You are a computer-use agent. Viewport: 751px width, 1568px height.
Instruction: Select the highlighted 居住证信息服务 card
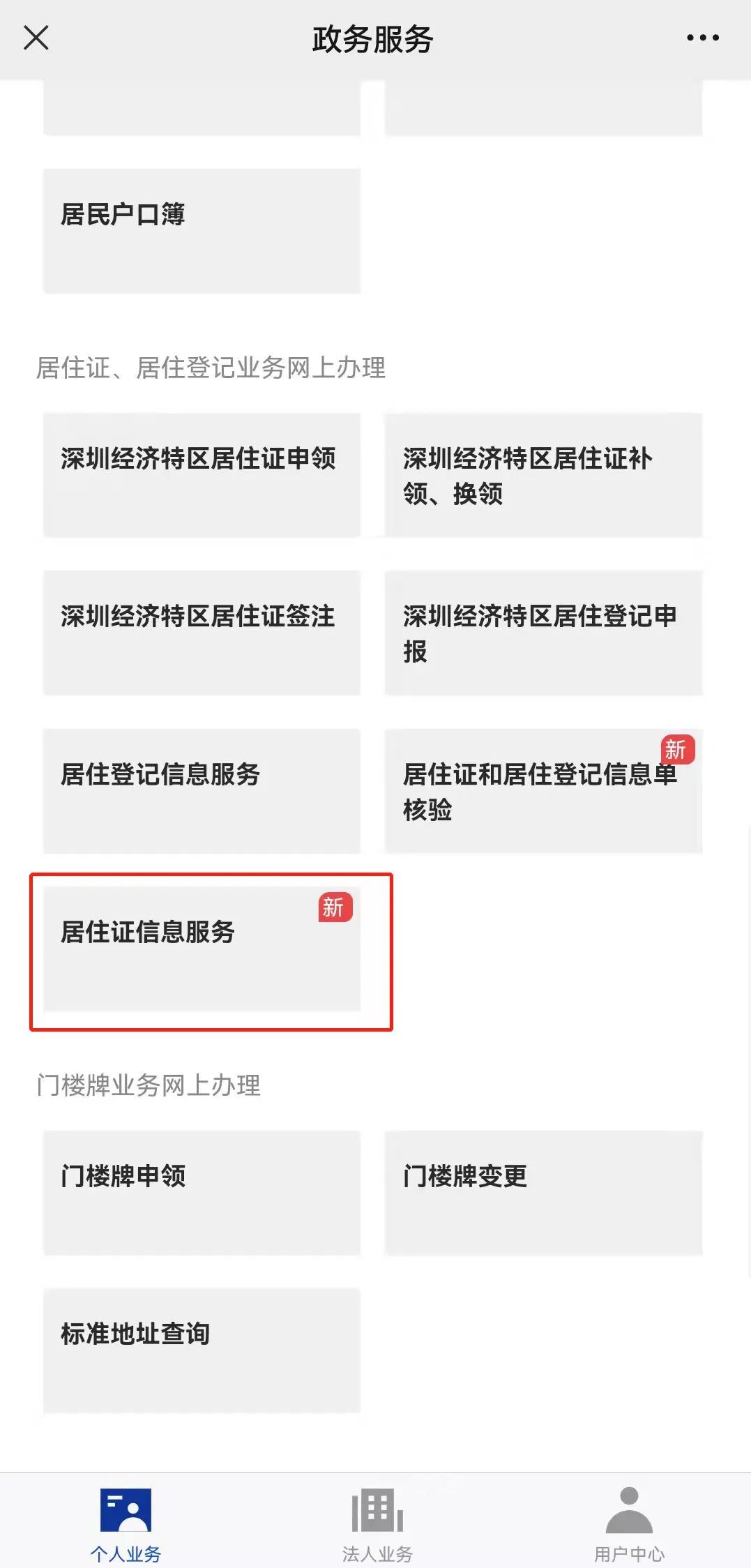(202, 949)
